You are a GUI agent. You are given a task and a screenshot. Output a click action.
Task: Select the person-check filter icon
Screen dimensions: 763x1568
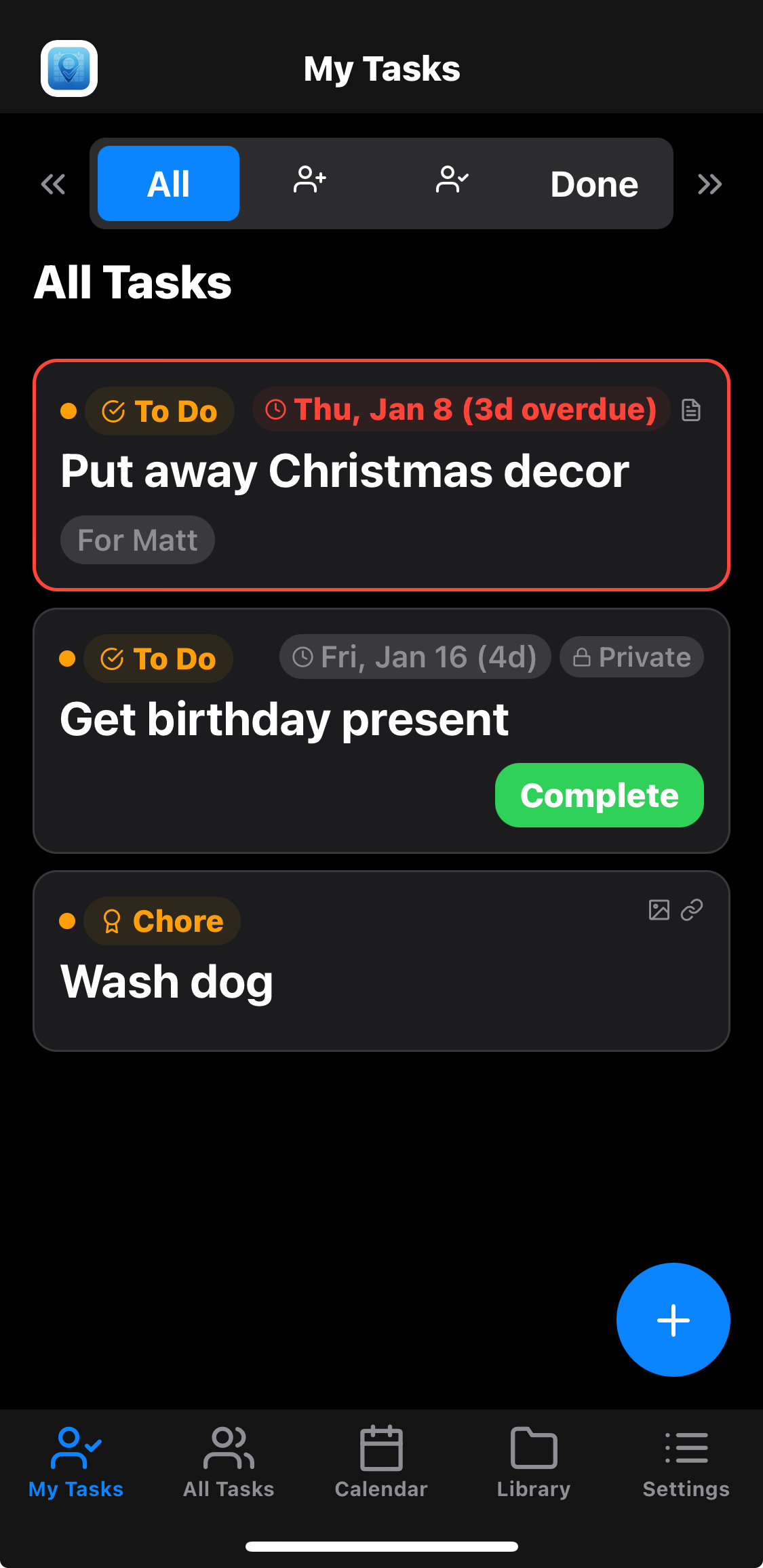coord(452,182)
